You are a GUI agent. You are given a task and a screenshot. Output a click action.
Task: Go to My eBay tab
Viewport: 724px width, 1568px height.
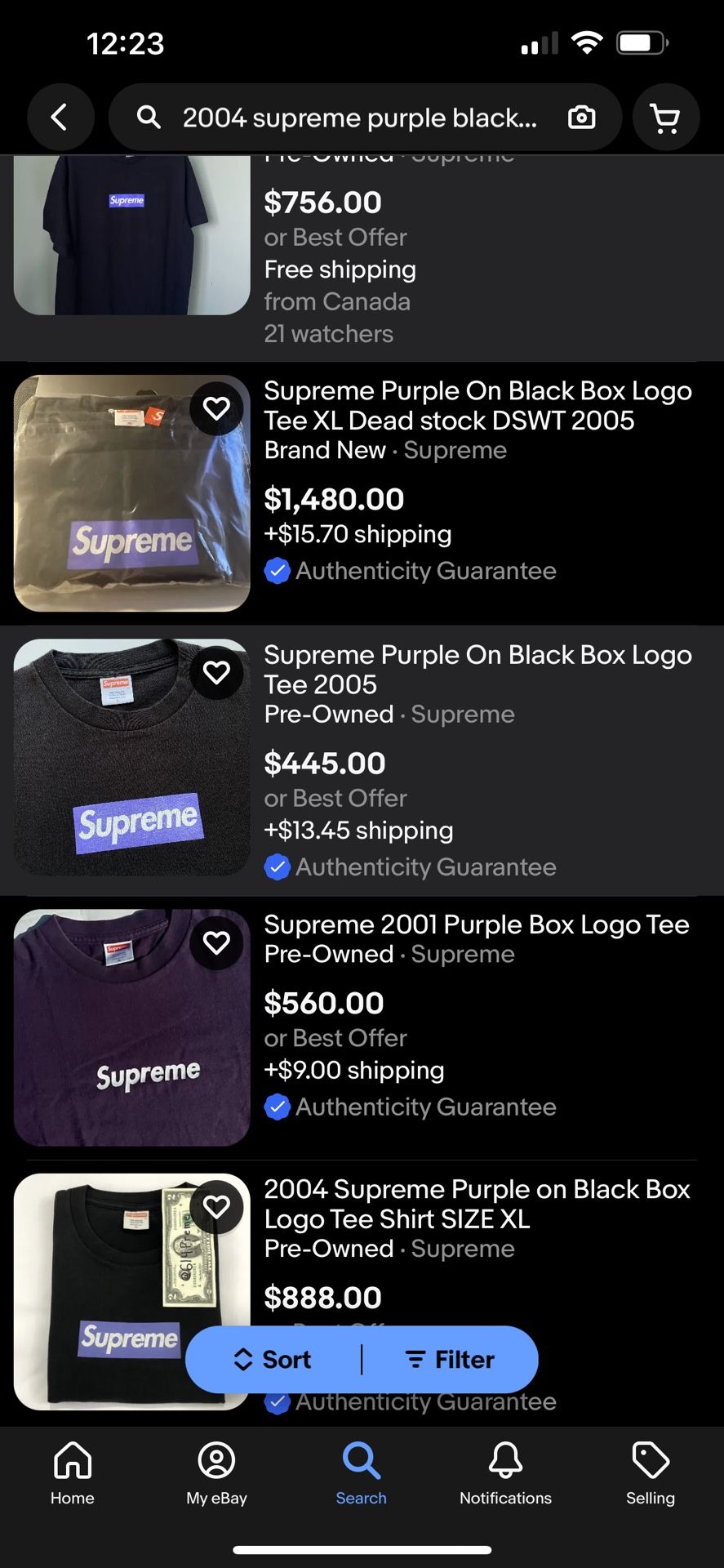[x=216, y=1473]
